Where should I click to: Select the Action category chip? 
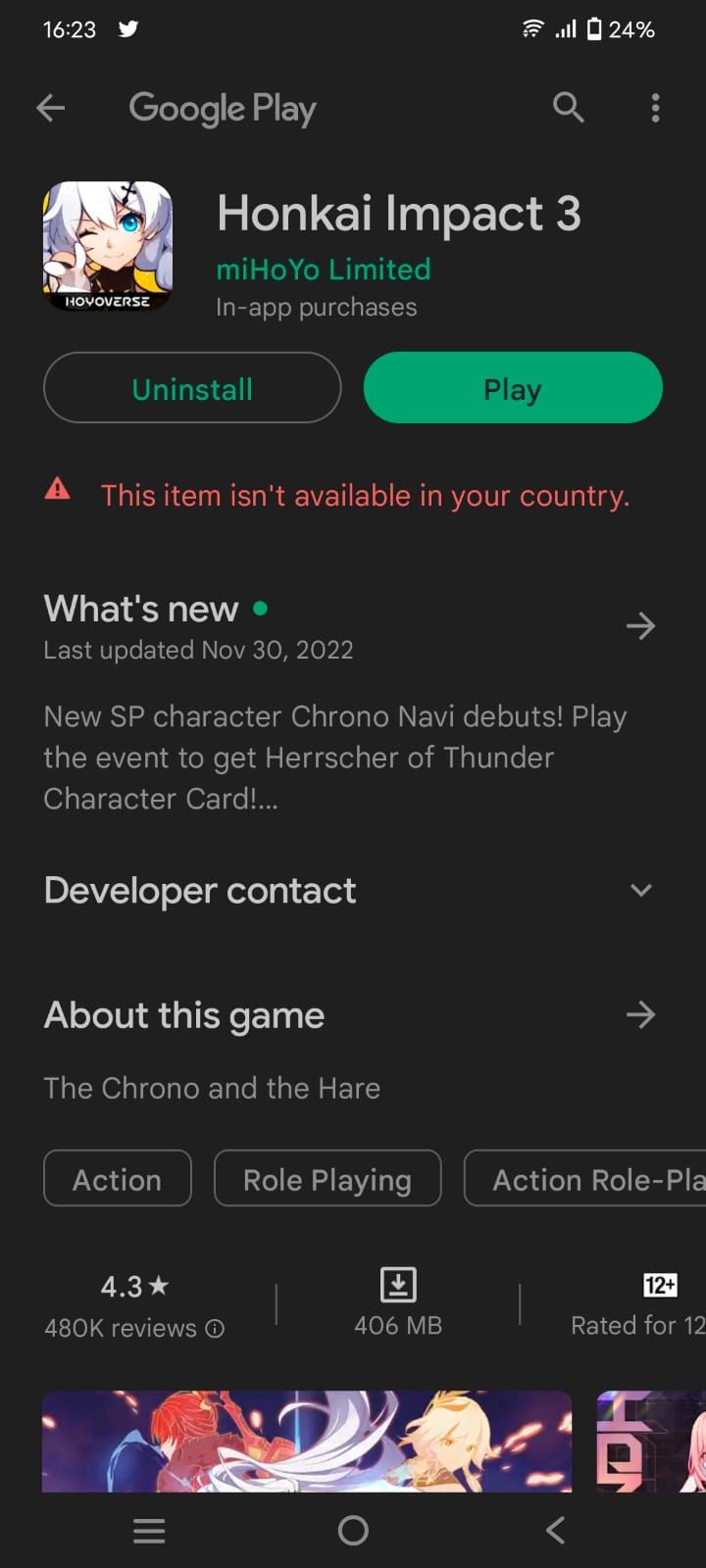pos(118,1179)
